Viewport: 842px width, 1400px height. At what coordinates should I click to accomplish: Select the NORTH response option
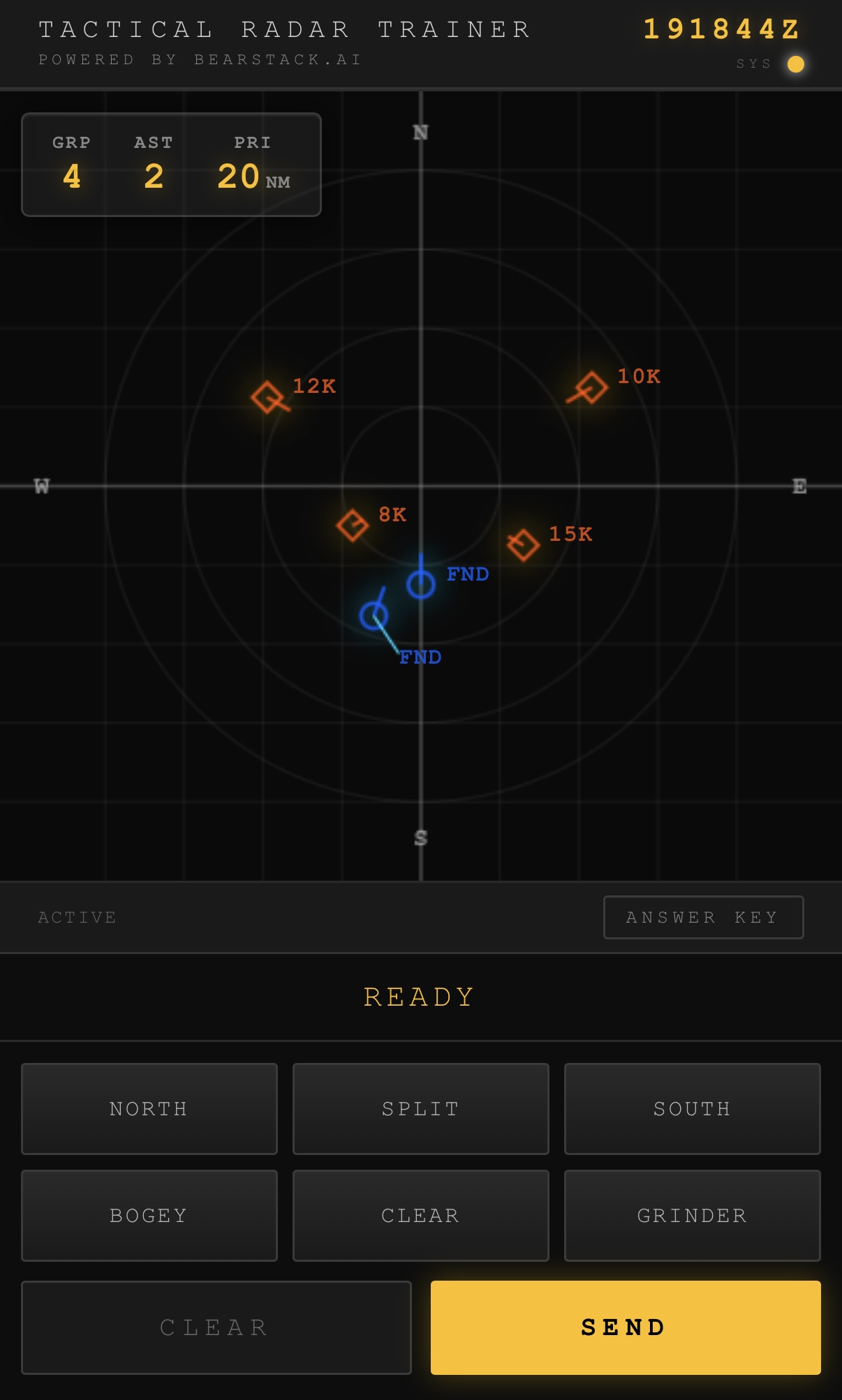tap(149, 1109)
